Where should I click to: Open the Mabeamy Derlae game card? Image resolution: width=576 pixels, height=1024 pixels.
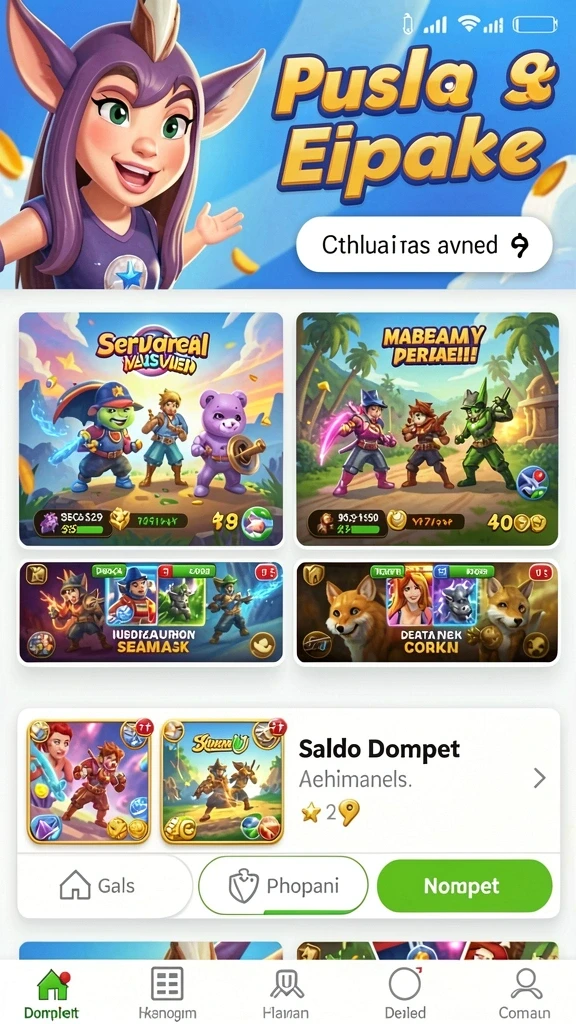(428, 429)
